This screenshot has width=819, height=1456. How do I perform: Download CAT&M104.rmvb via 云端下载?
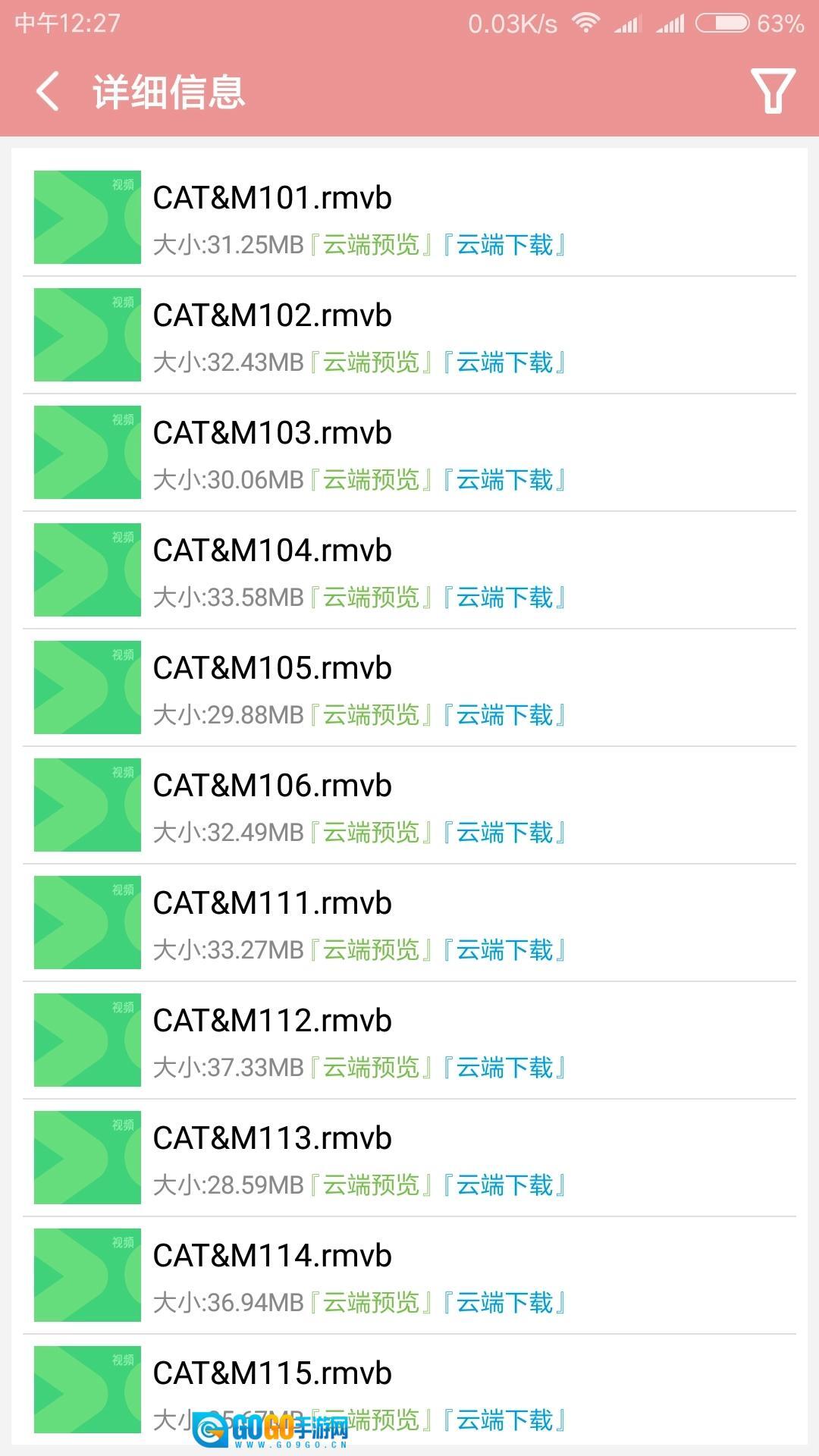pyautogui.click(x=504, y=598)
